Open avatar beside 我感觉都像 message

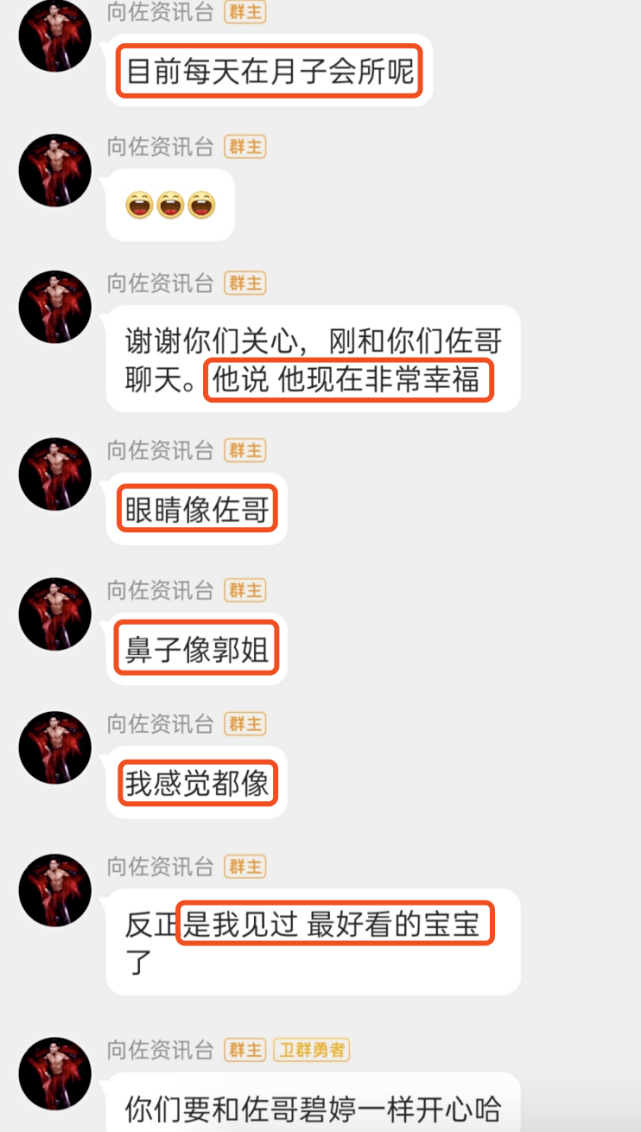tap(55, 748)
